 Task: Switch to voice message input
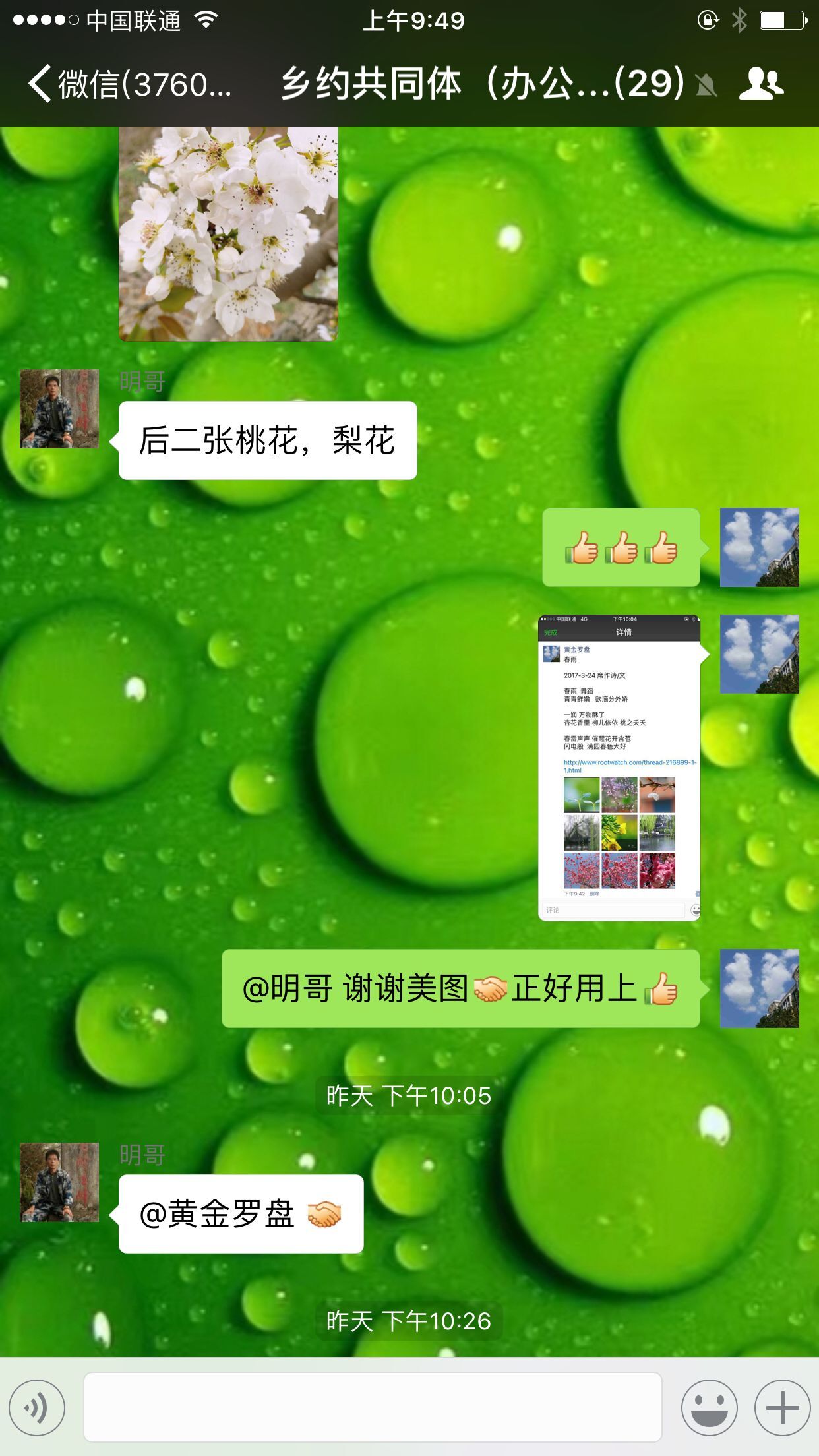coord(37,1407)
